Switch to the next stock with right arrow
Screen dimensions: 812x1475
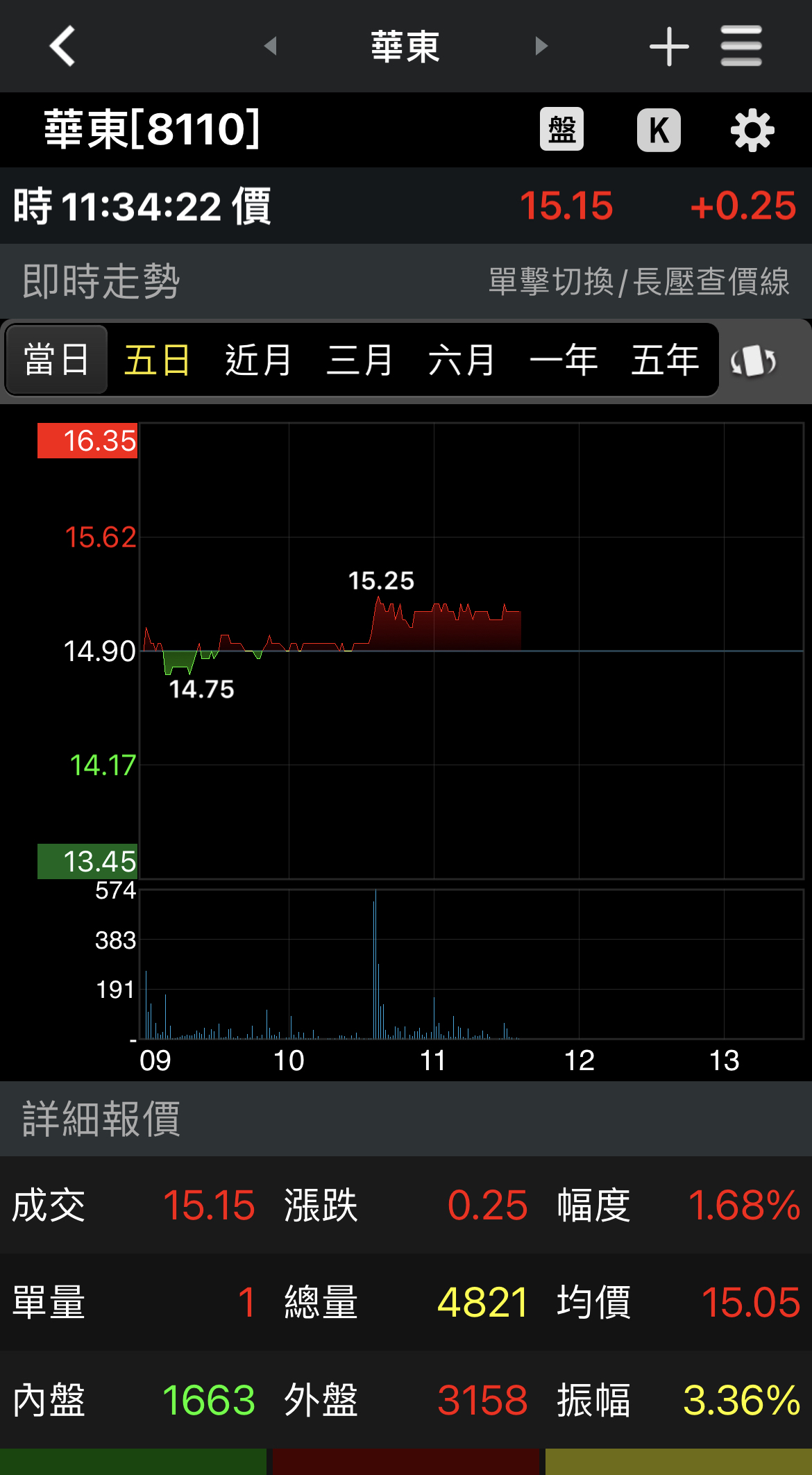pos(541,47)
